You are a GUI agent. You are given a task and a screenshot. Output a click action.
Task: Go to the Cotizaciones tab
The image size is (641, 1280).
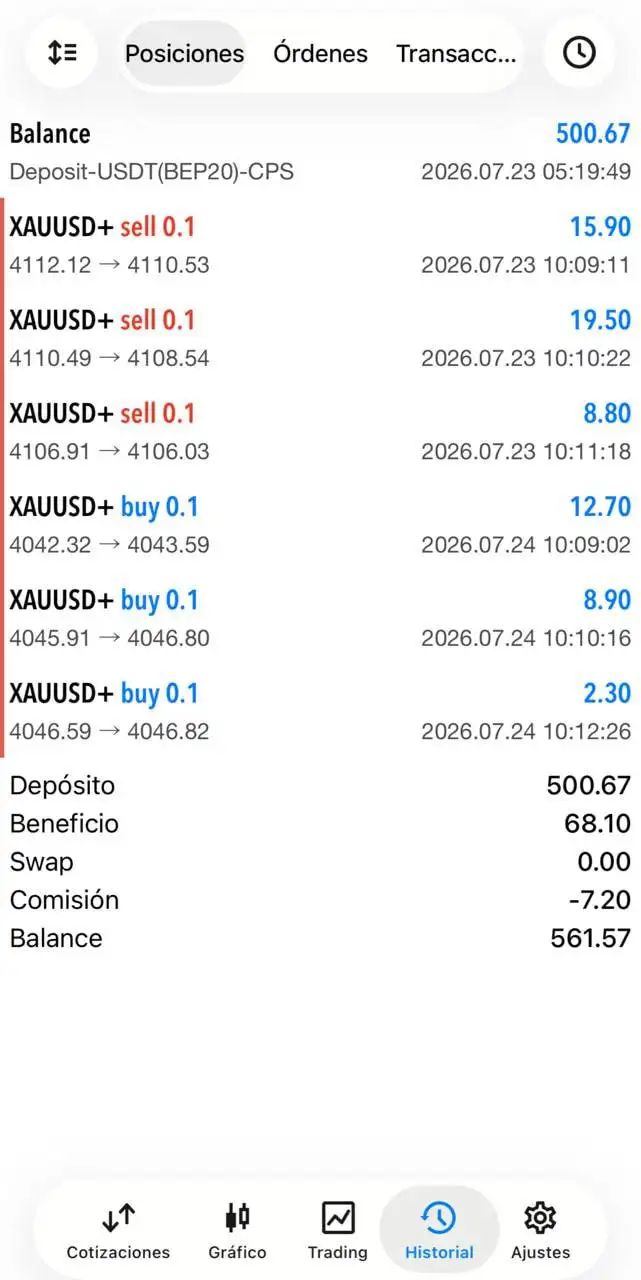click(x=118, y=1230)
